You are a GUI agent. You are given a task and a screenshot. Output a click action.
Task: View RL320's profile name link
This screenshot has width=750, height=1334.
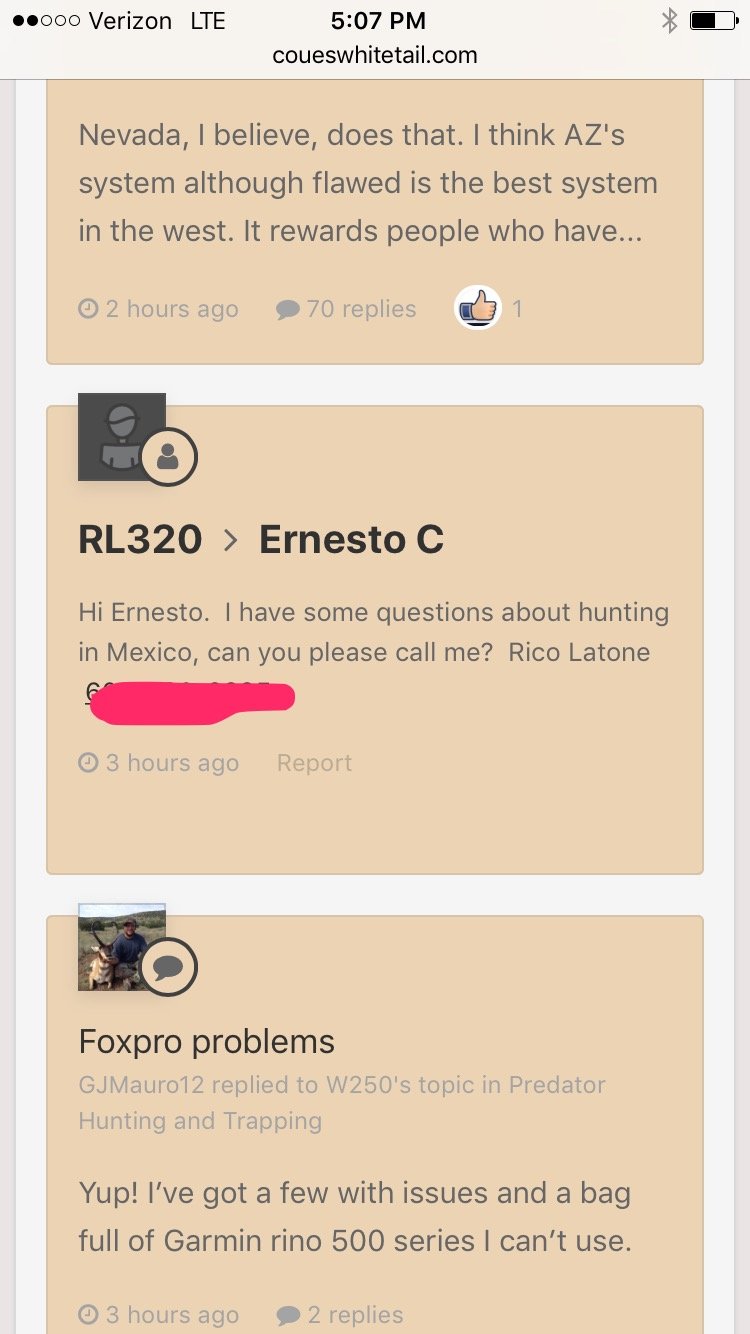pyautogui.click(x=140, y=540)
